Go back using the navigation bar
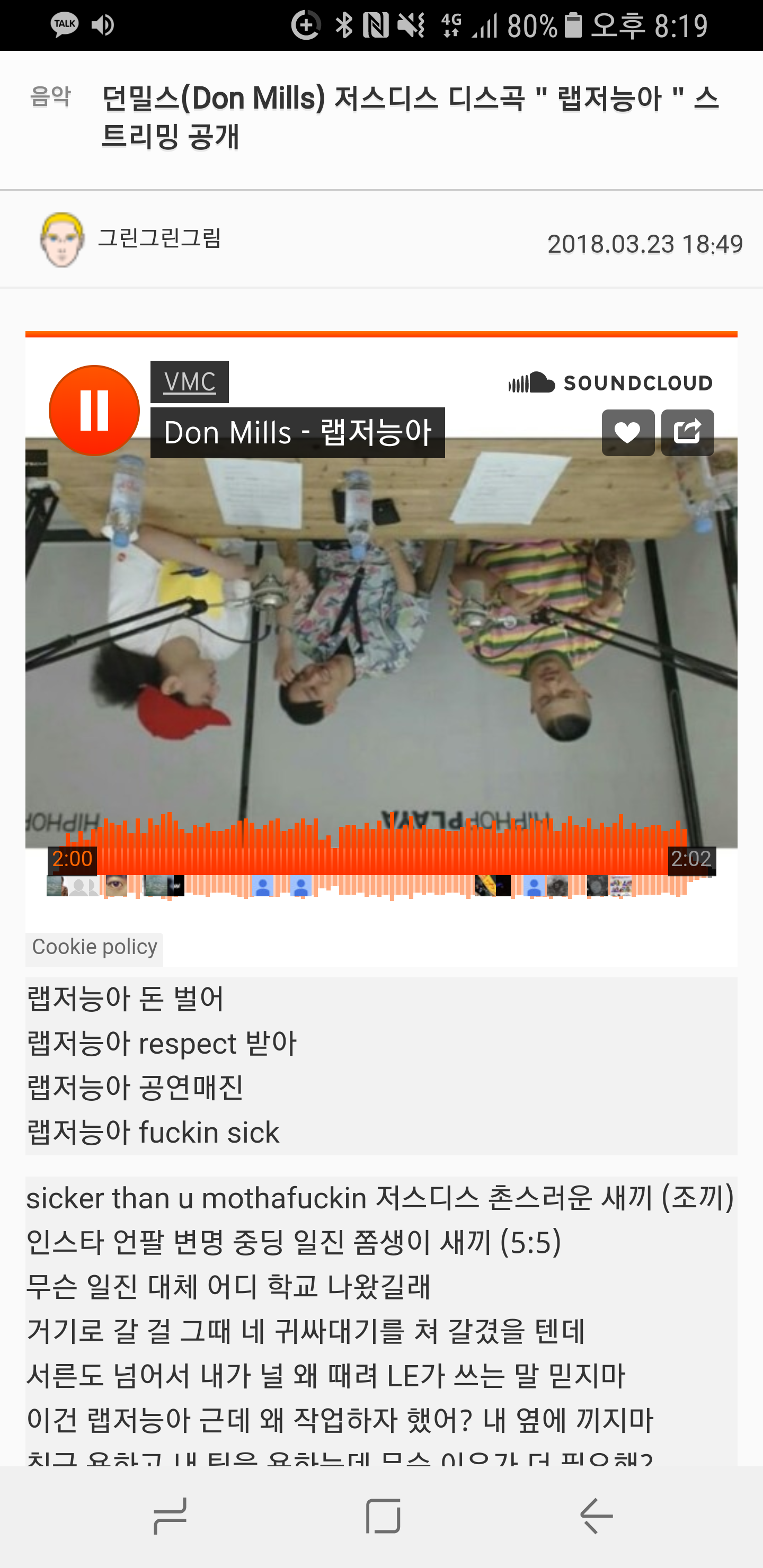763x1568 pixels. 596,1515
